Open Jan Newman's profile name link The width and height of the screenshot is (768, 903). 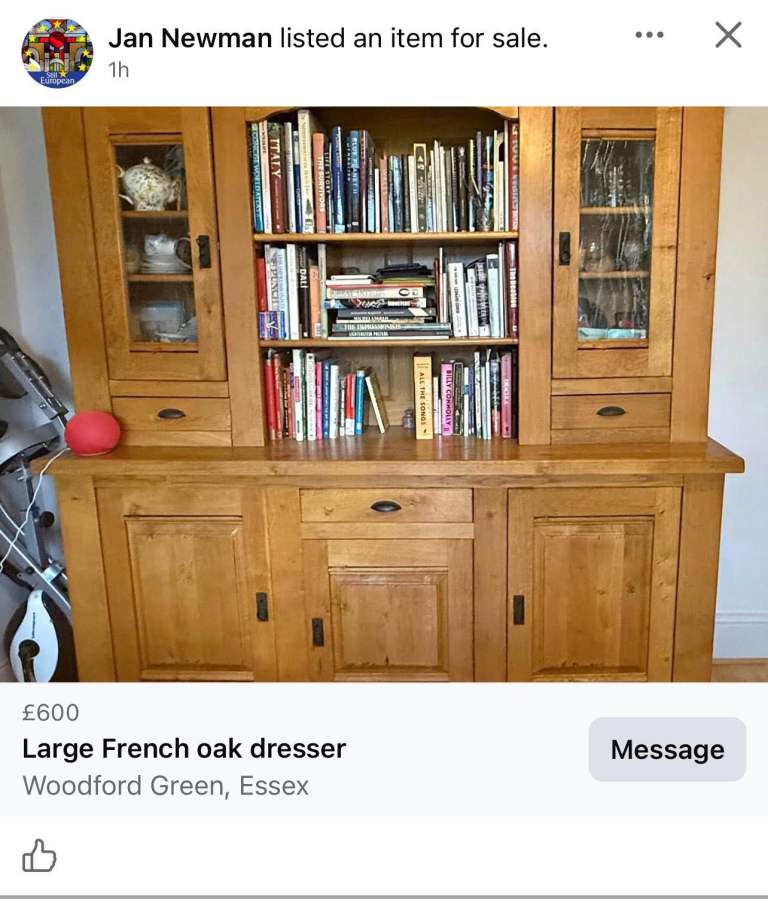tap(190, 39)
